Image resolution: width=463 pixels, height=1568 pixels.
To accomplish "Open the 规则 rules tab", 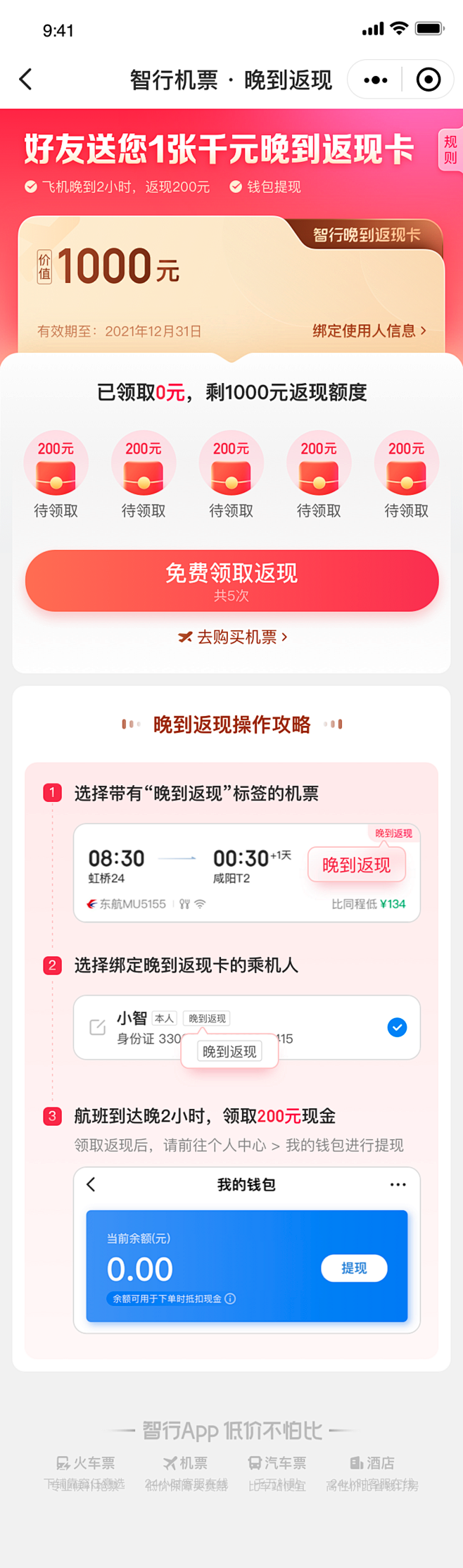I will tap(450, 149).
